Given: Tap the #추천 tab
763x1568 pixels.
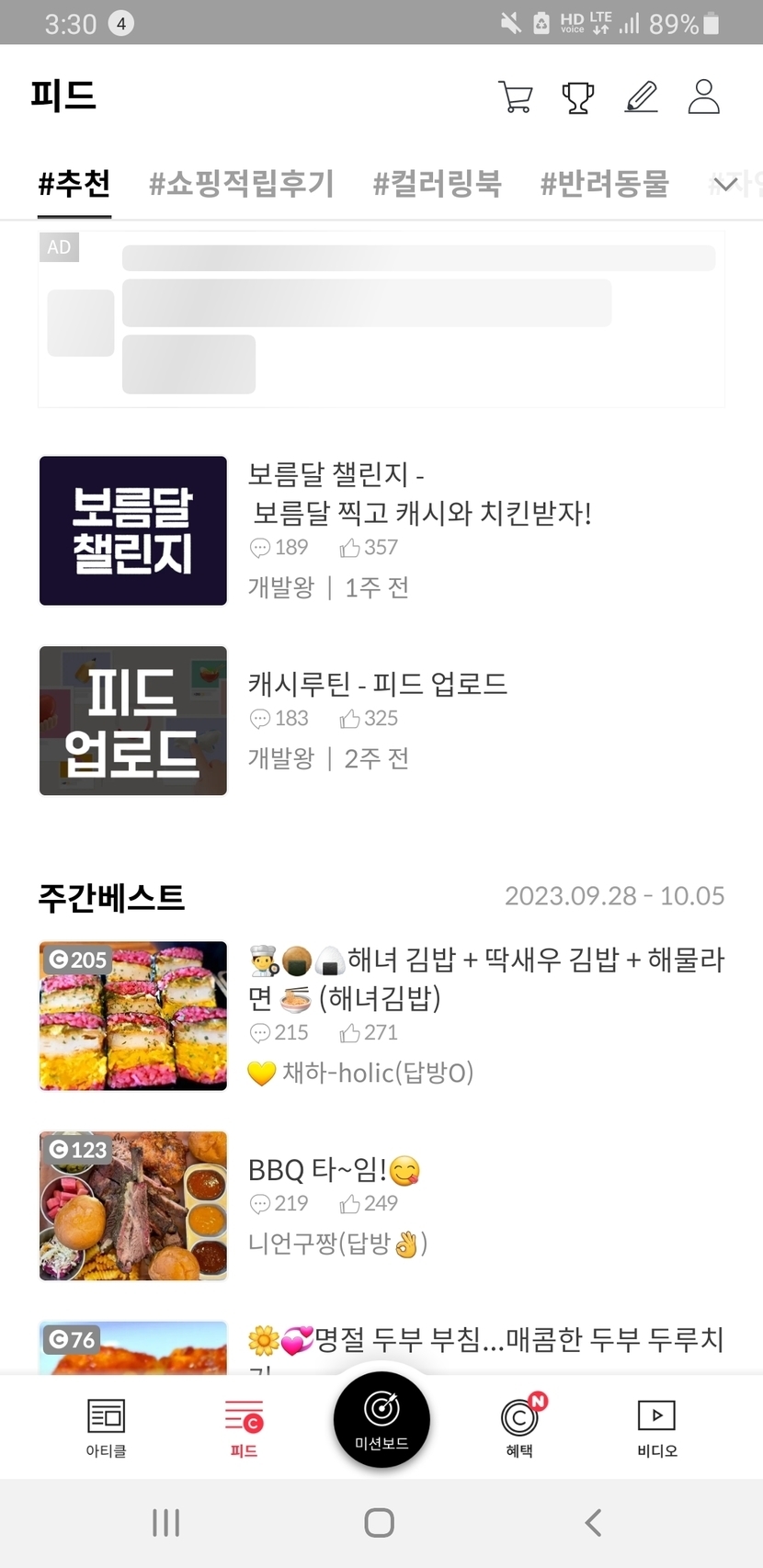Looking at the screenshot, I should 74,184.
